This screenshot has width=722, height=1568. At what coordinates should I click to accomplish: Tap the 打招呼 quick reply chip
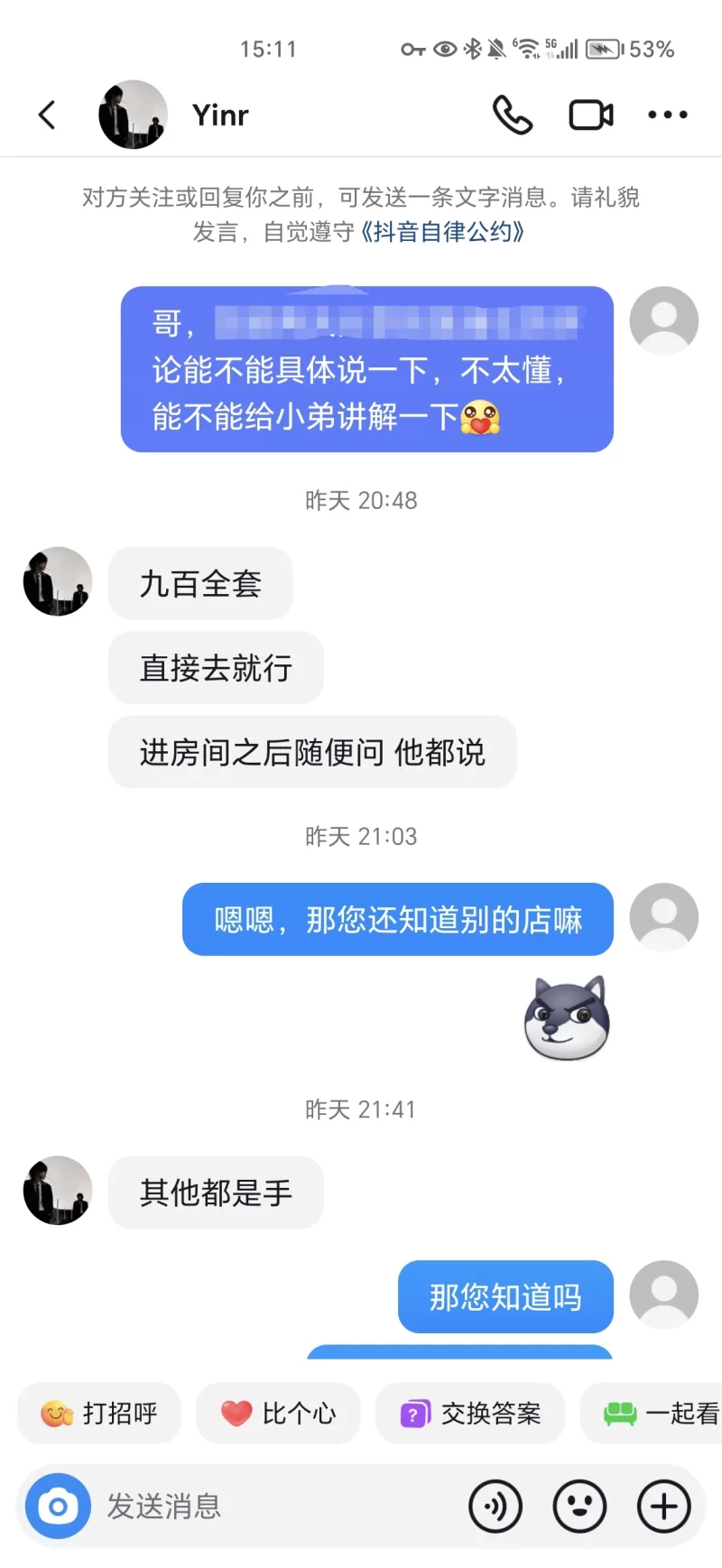tap(99, 1413)
